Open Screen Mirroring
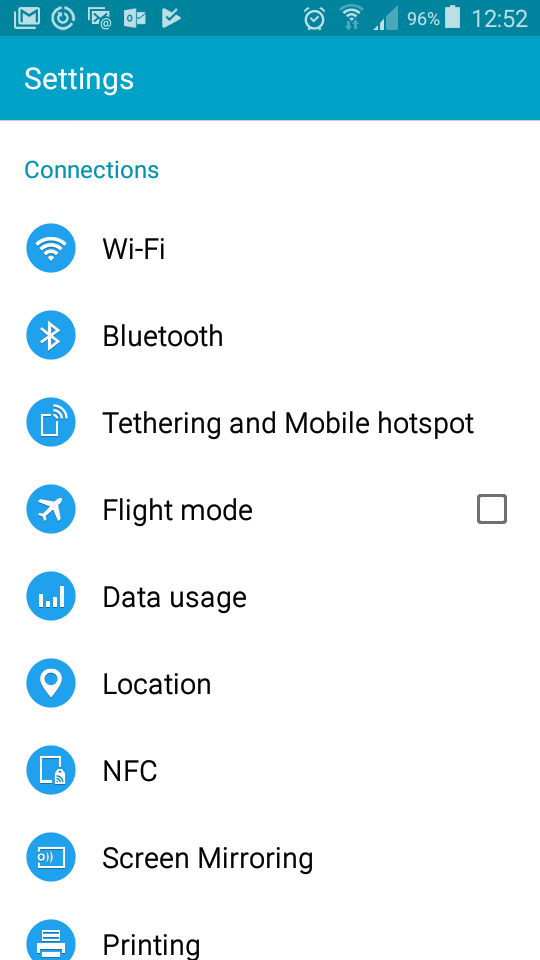 270,857
